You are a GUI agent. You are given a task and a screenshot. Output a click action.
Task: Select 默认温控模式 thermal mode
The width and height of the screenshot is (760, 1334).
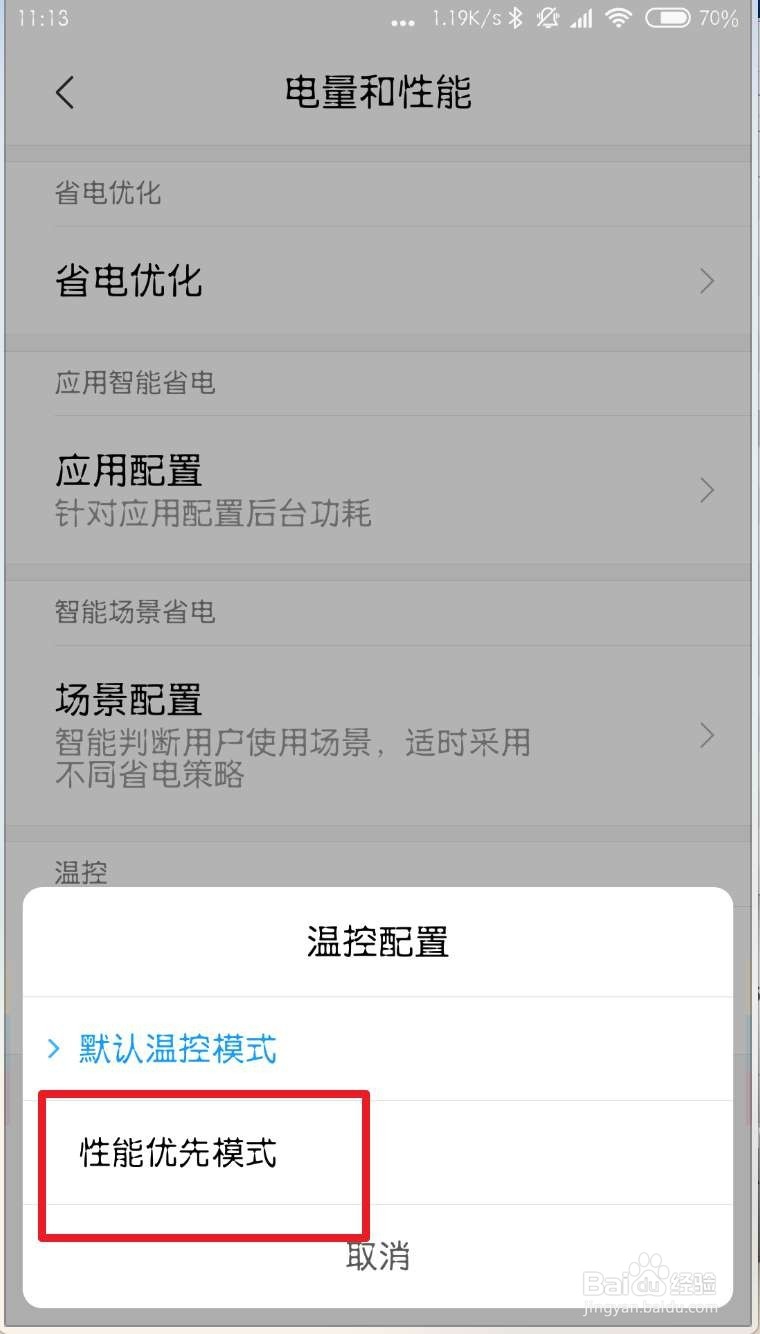pos(177,1049)
